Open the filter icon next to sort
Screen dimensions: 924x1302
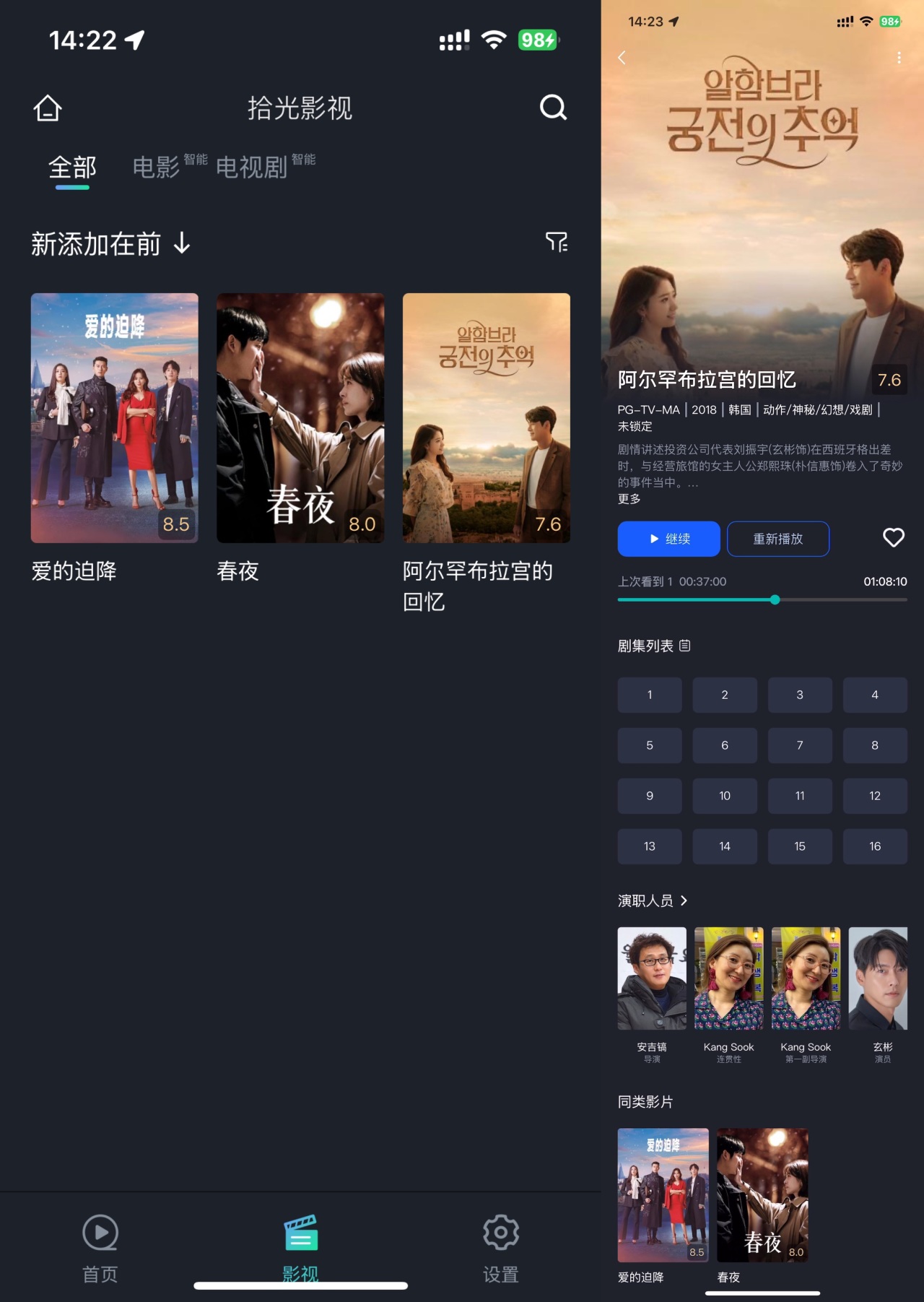tap(556, 242)
